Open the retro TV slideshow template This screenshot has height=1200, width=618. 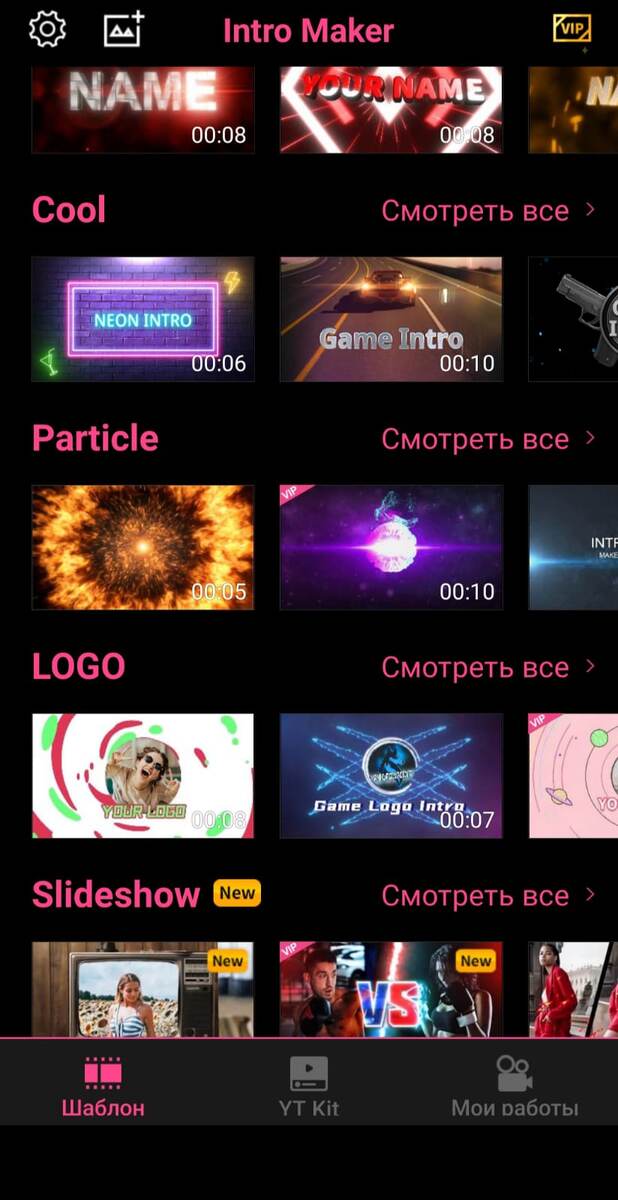click(x=143, y=988)
